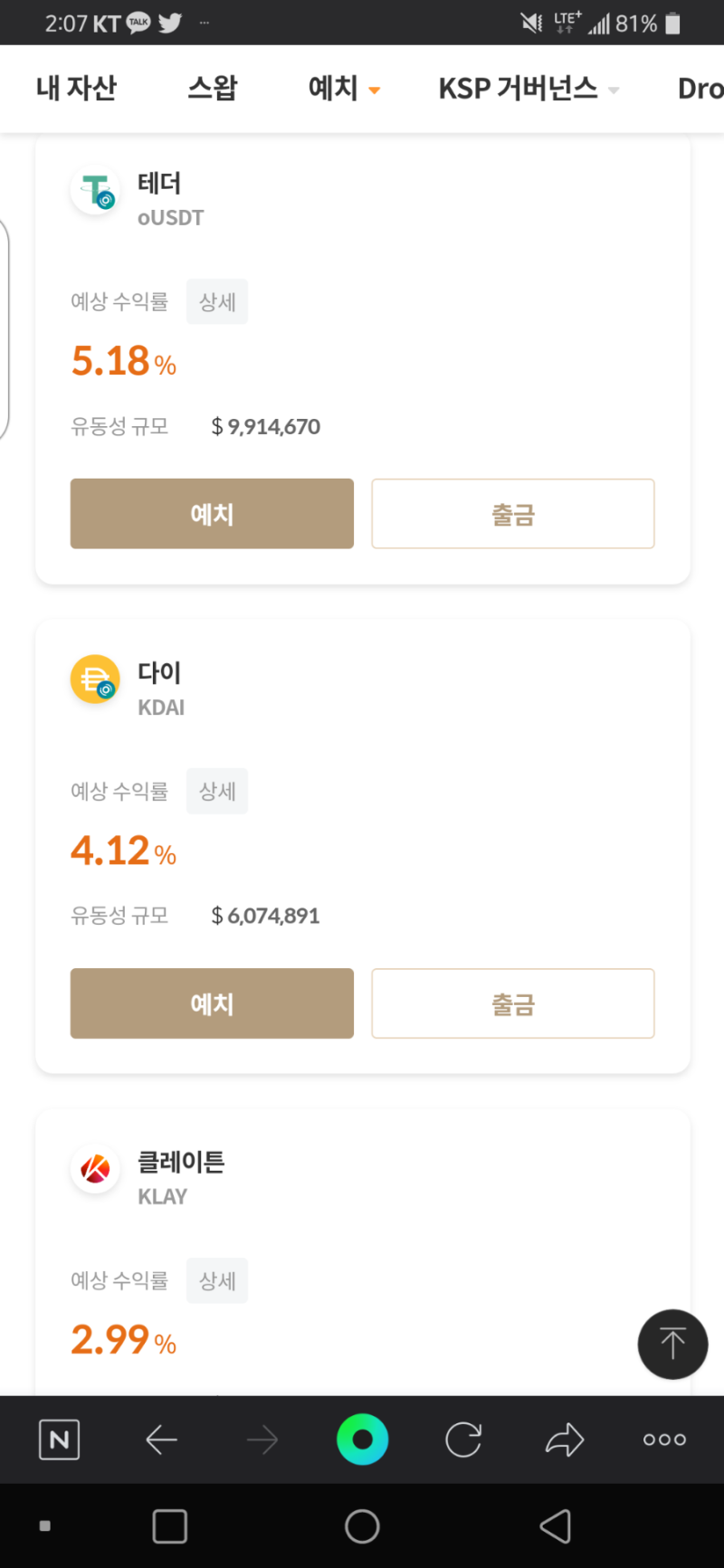Switch to the 내 자산 tab
Image resolution: width=724 pixels, height=1568 pixels.
(76, 88)
